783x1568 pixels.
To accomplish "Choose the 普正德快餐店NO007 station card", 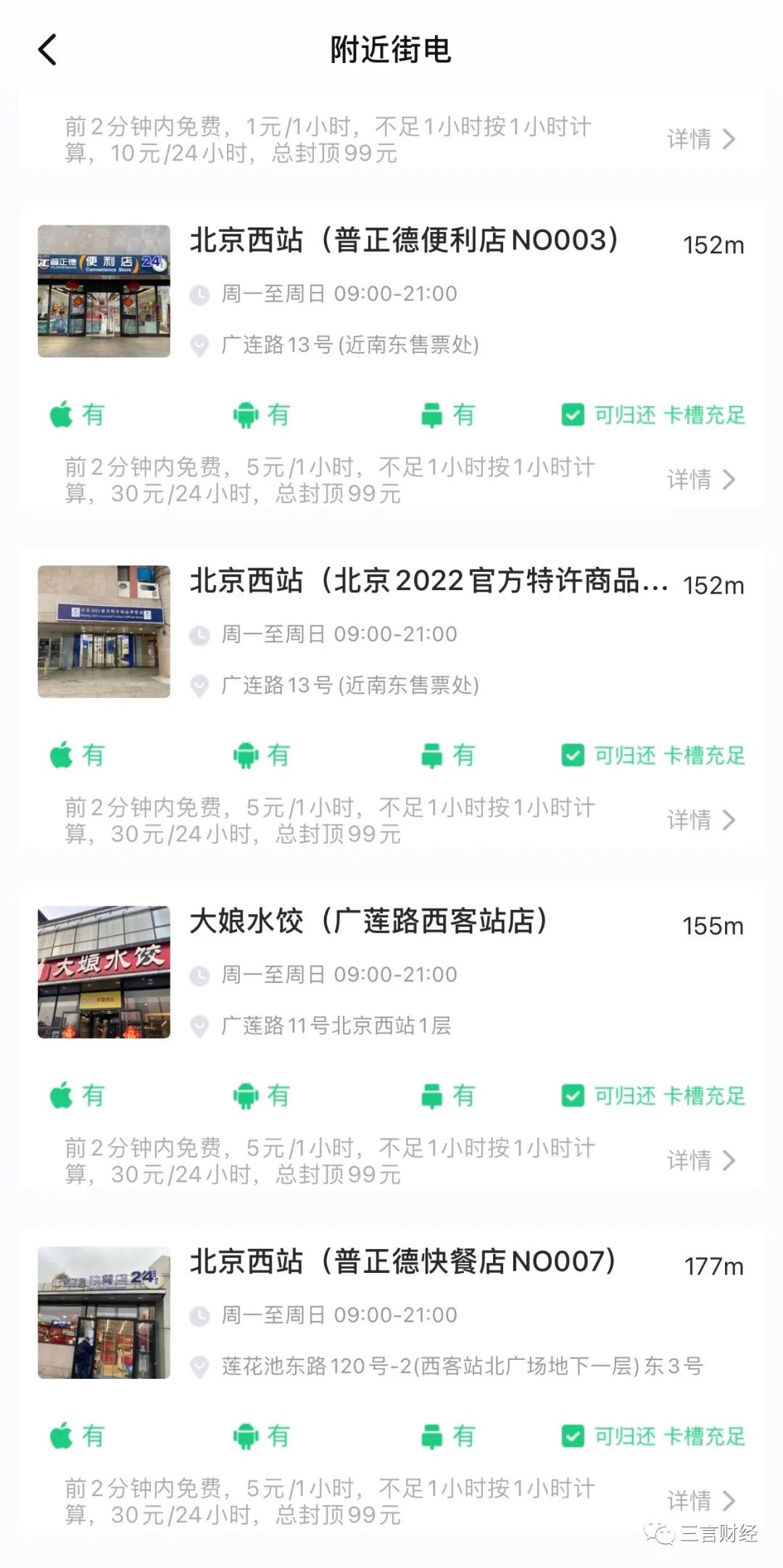I will tap(403, 1263).
